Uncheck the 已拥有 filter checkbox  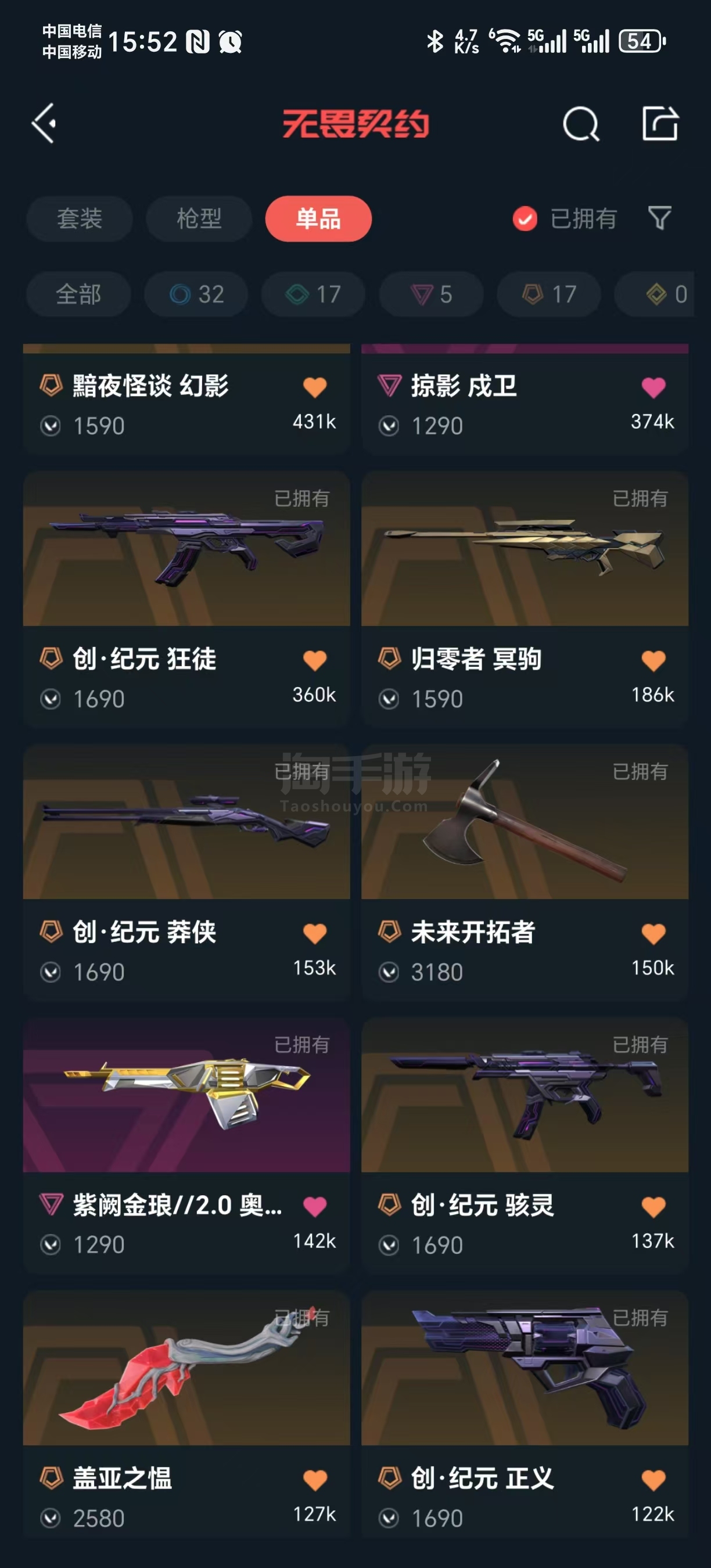click(x=525, y=218)
